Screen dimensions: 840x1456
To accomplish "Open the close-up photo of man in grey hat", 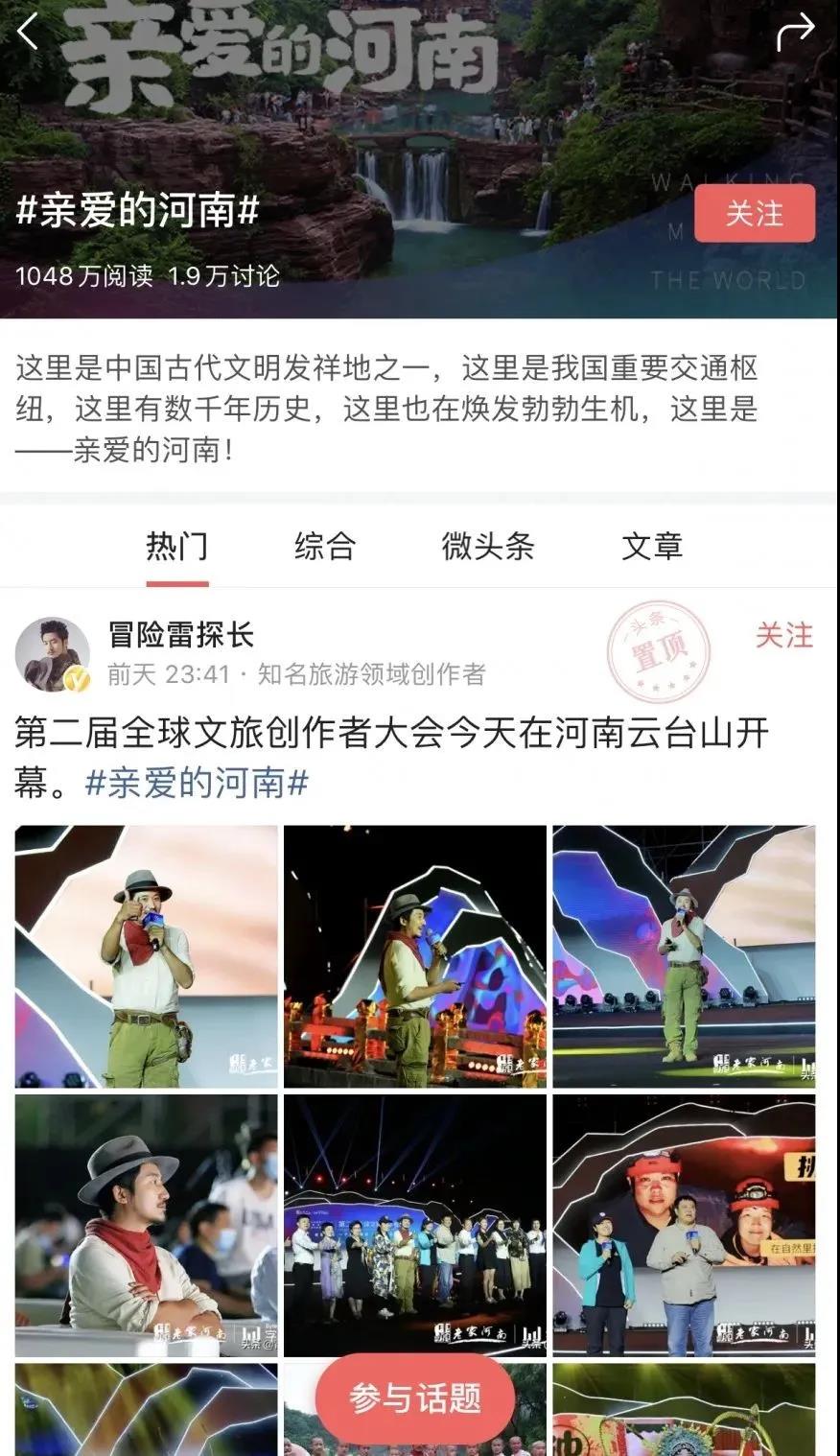I will (147, 1225).
